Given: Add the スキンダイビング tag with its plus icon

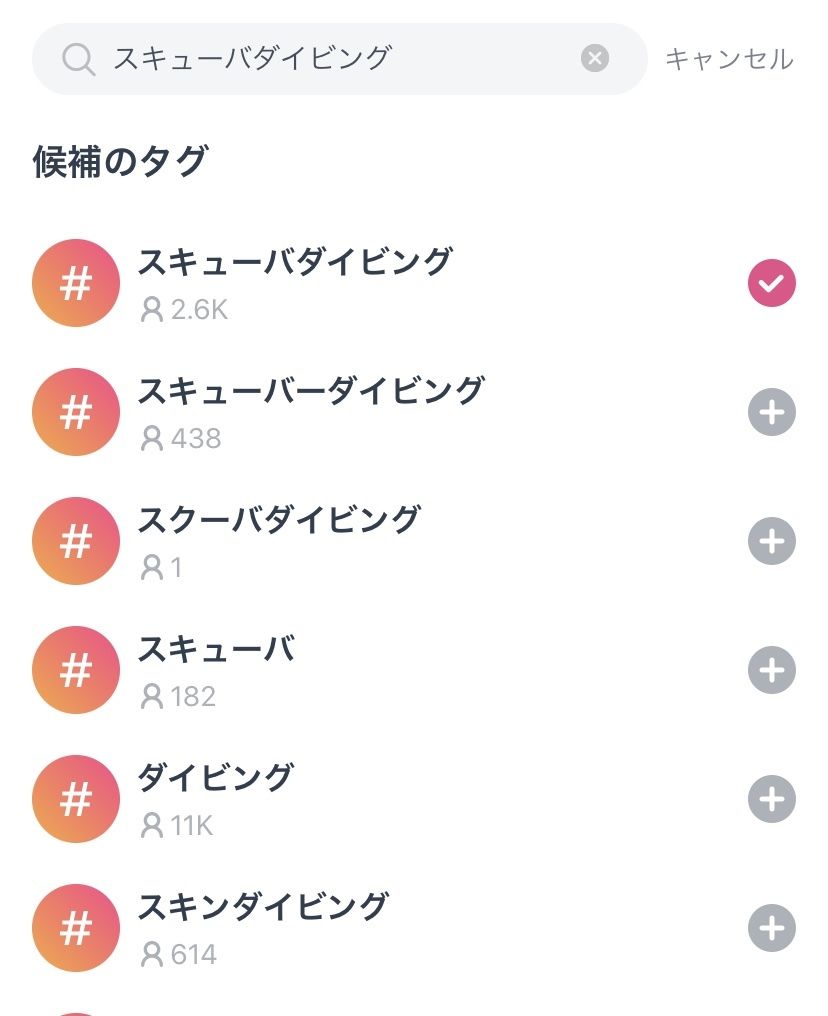Looking at the screenshot, I should click(x=771, y=928).
